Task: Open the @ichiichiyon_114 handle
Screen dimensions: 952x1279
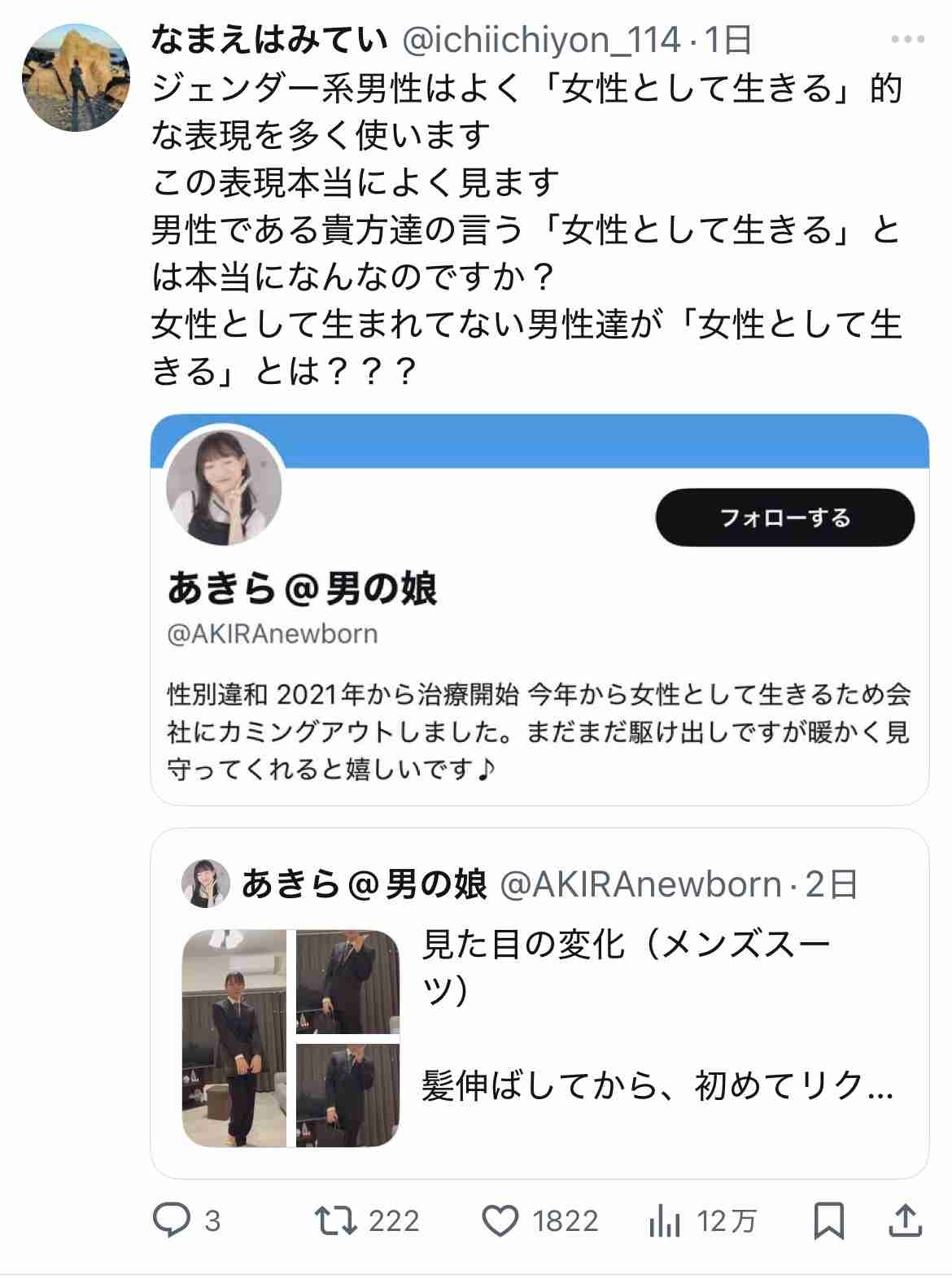Action: 542,39
